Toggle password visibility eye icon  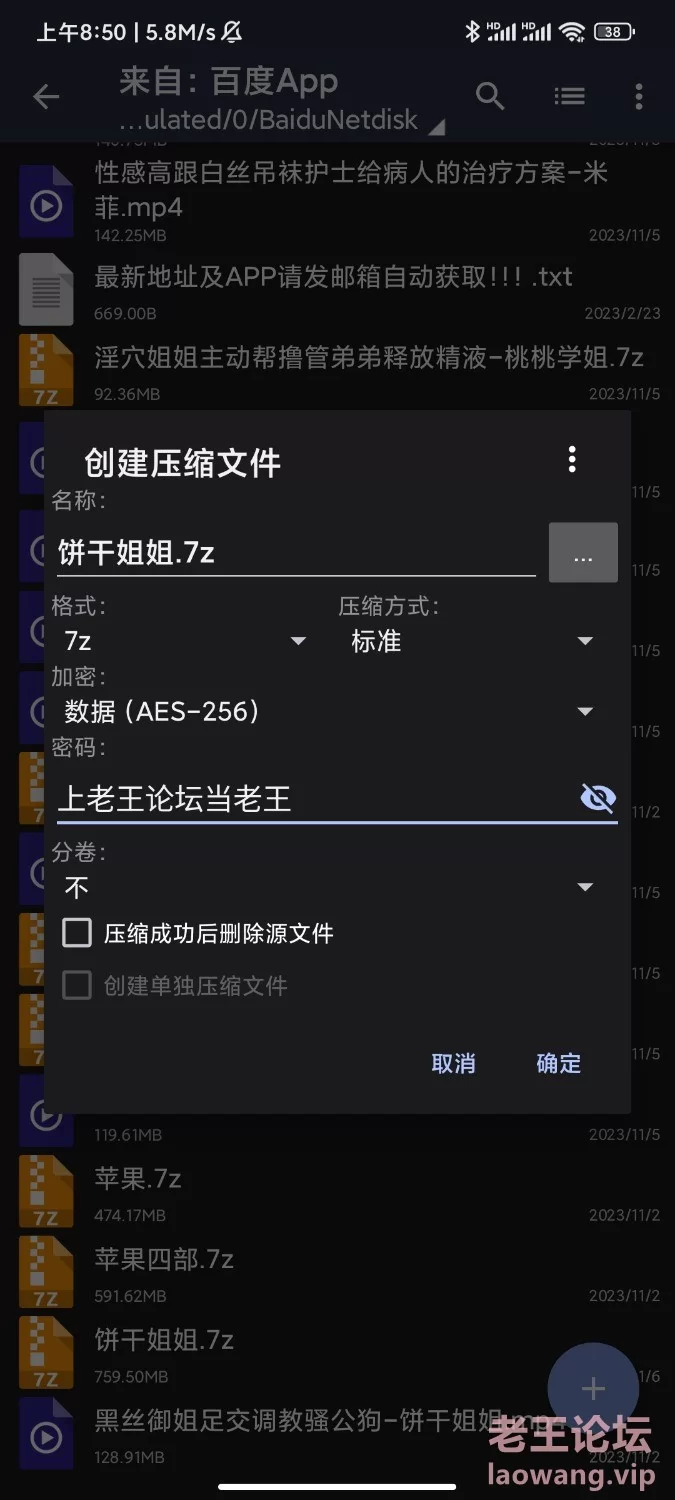click(598, 798)
